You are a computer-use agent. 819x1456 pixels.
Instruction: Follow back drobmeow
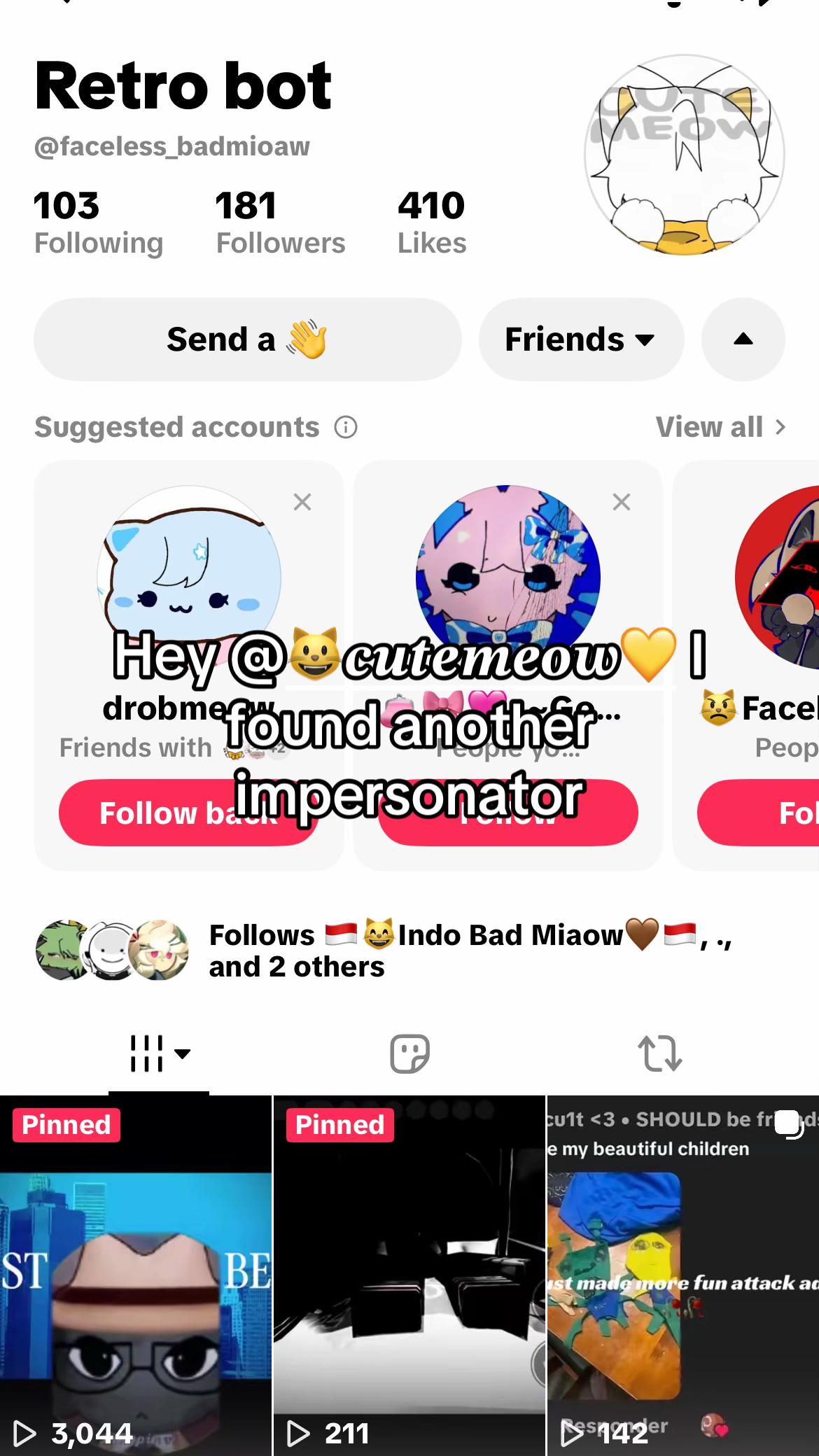point(188,813)
